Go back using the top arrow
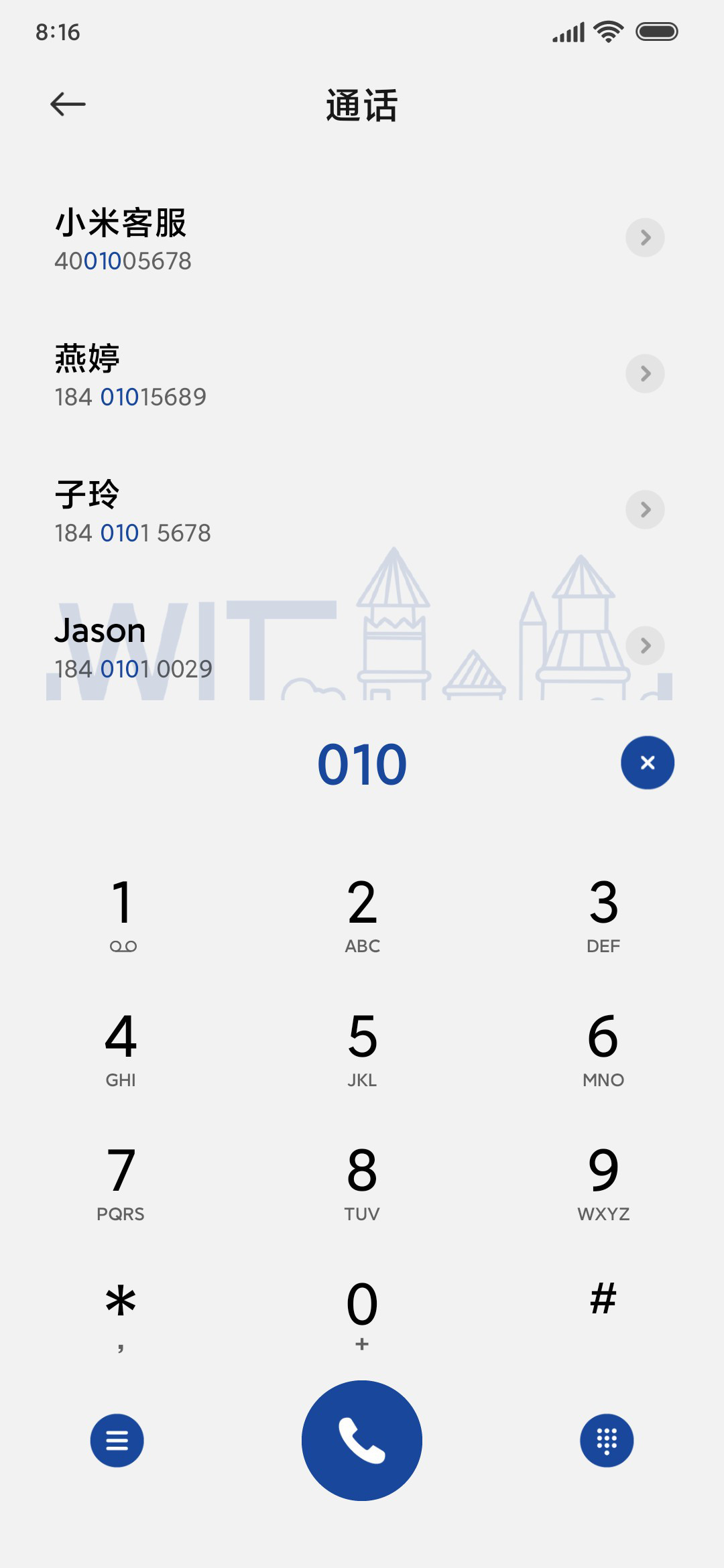The width and height of the screenshot is (724, 1568). (68, 104)
